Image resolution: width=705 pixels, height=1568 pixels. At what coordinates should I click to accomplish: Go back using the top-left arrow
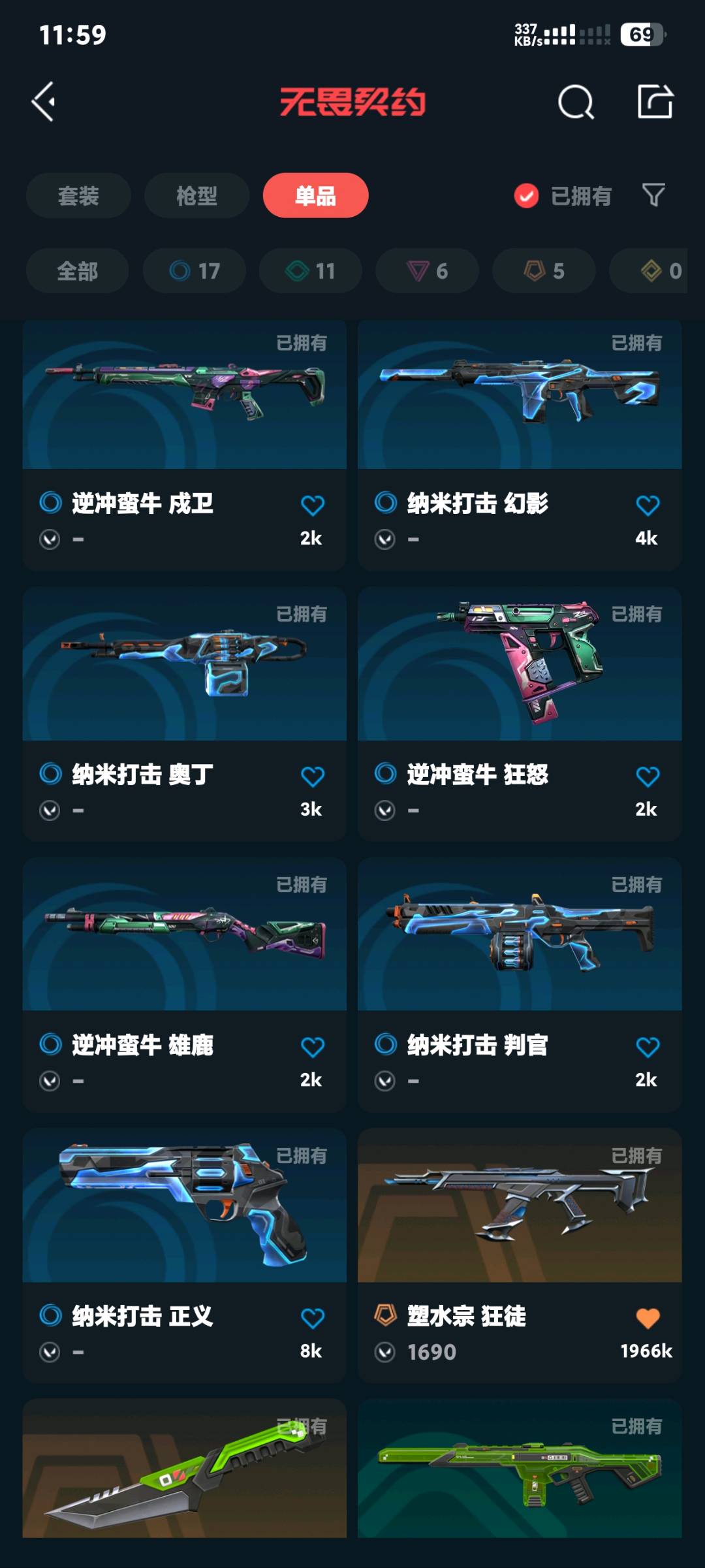point(44,102)
